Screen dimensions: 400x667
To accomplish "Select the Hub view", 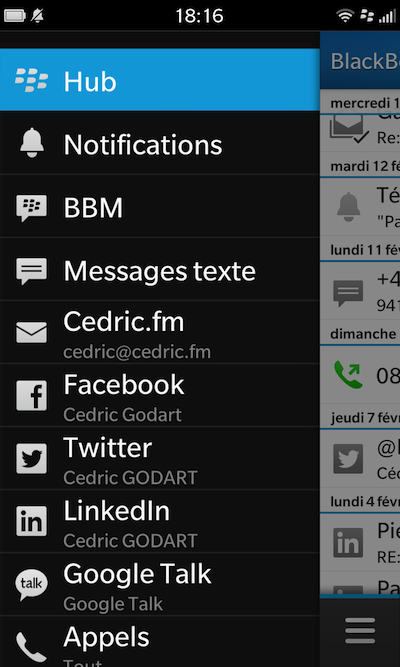I will pyautogui.click(x=160, y=80).
